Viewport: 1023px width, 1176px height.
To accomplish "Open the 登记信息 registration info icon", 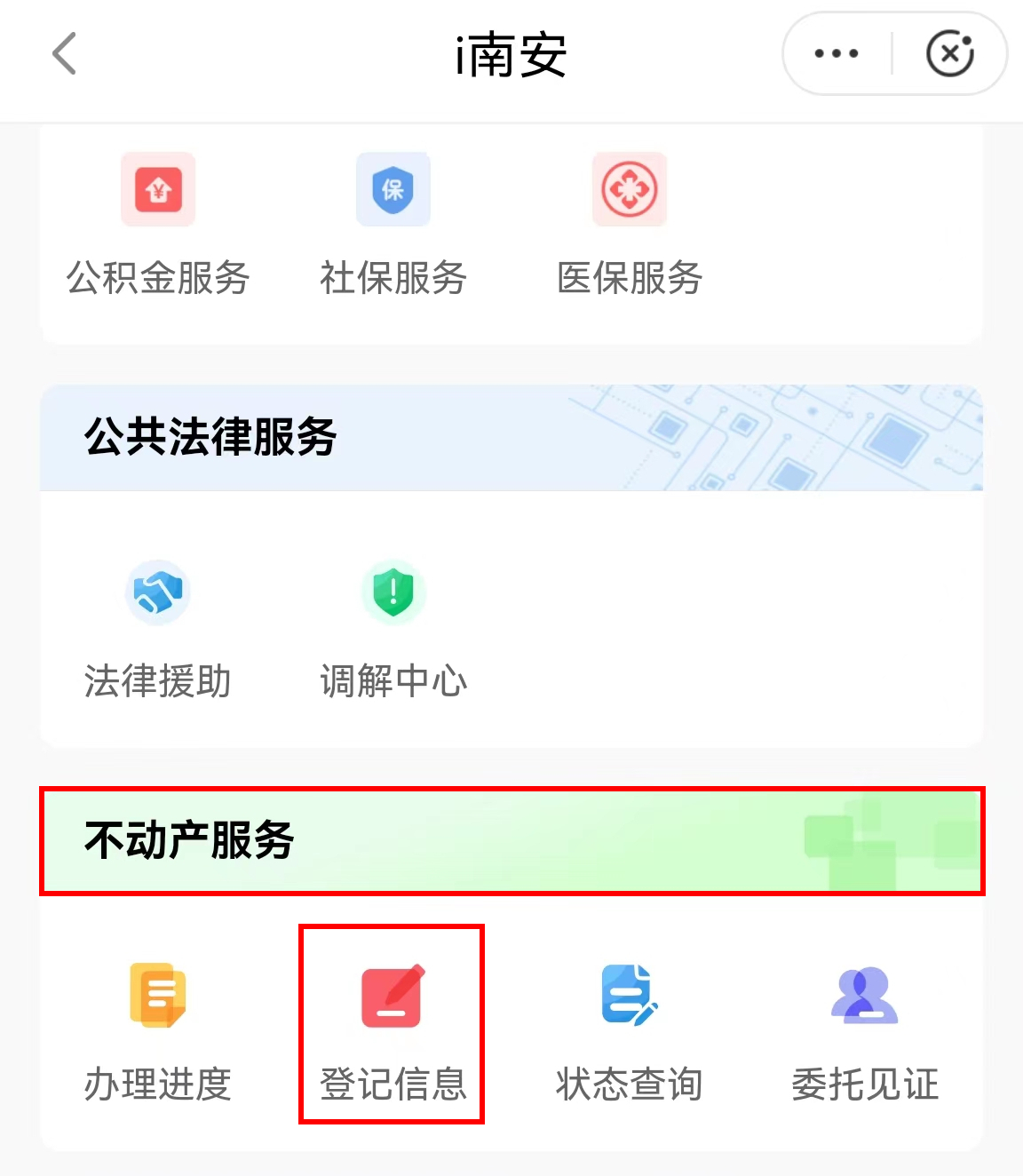I will point(393,995).
